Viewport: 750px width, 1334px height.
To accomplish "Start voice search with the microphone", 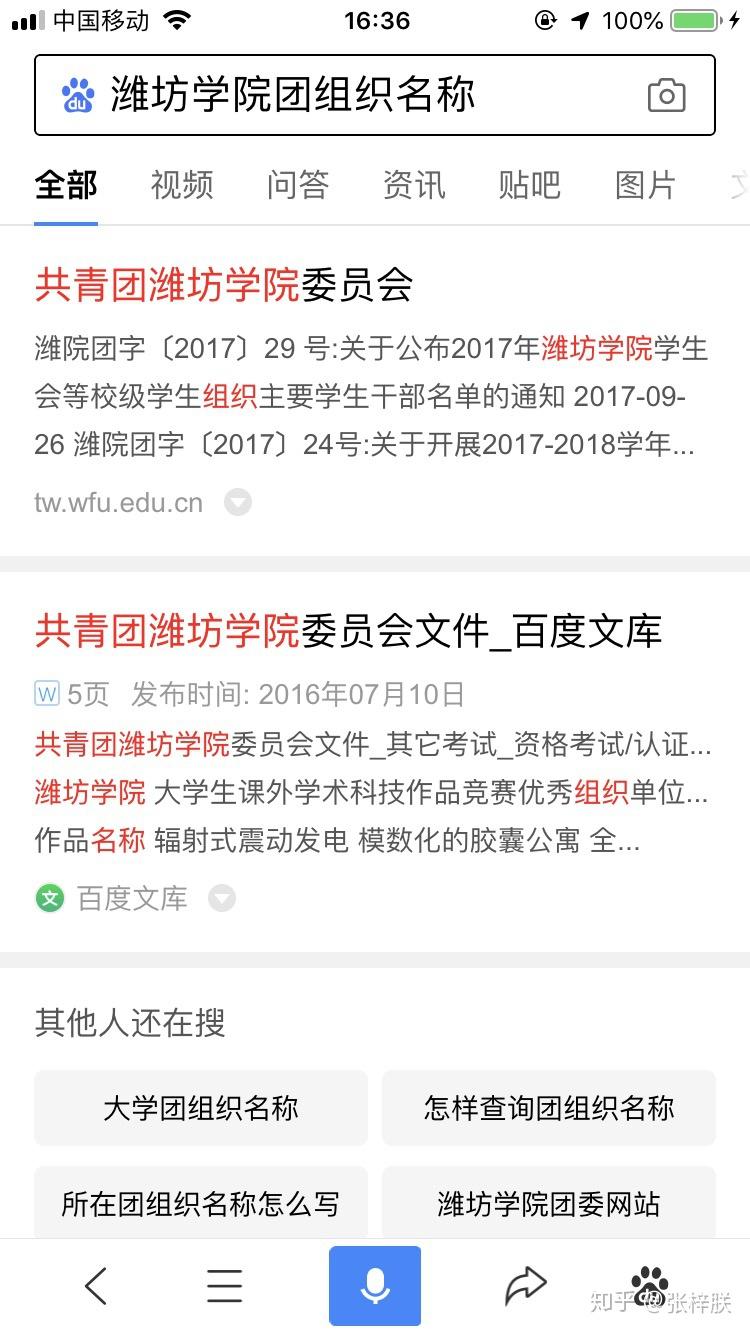I will 375,1286.
